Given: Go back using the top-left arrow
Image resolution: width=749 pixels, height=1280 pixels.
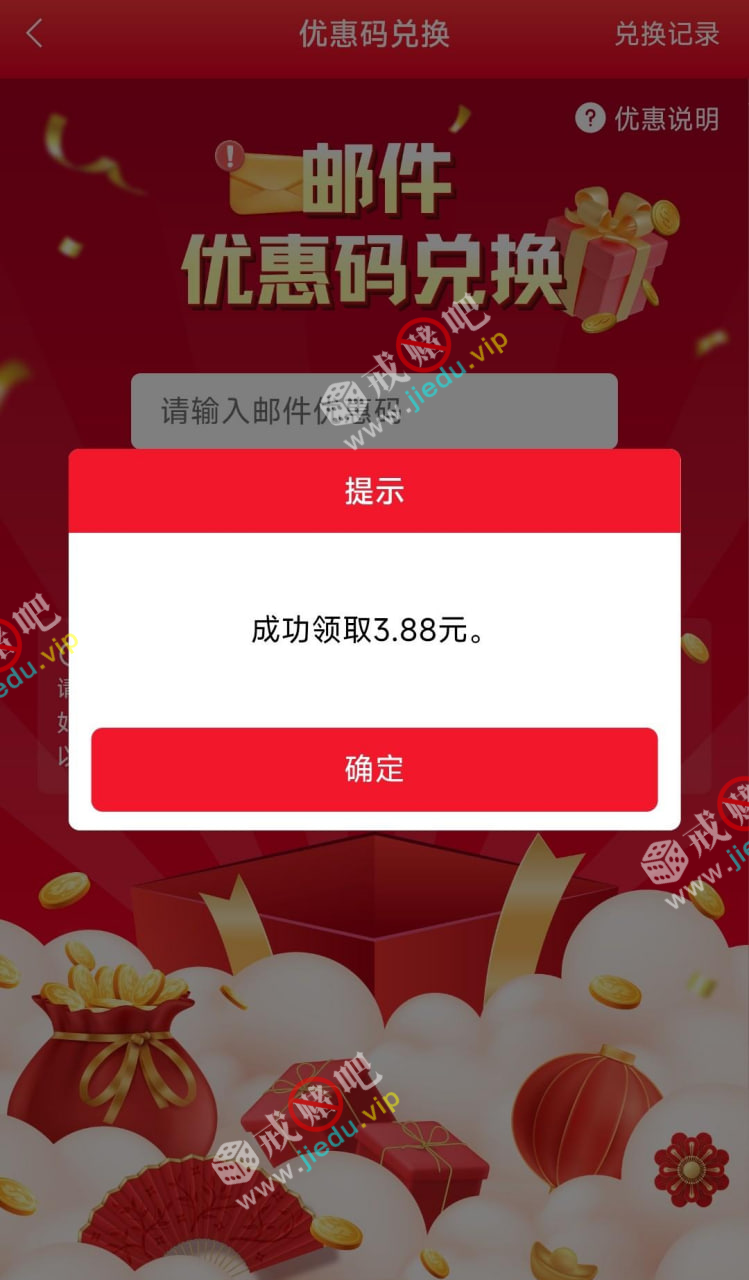Looking at the screenshot, I should [x=35, y=34].
